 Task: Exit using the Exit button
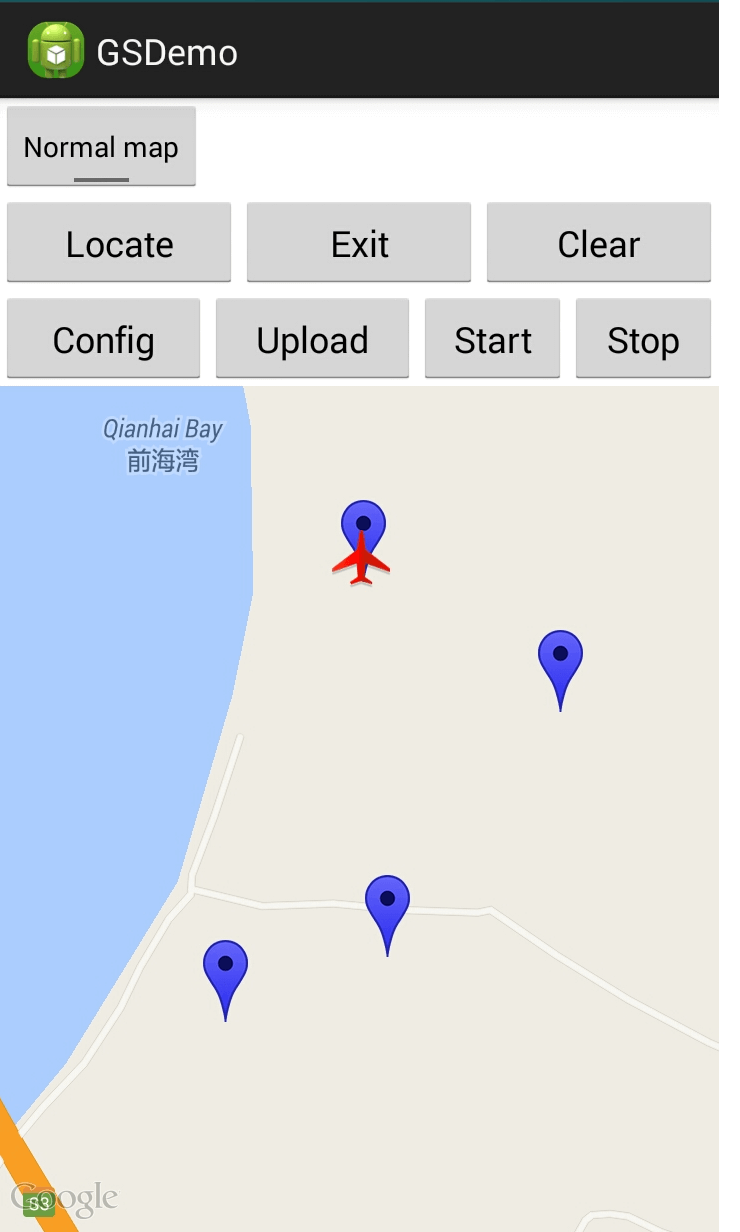(x=359, y=243)
